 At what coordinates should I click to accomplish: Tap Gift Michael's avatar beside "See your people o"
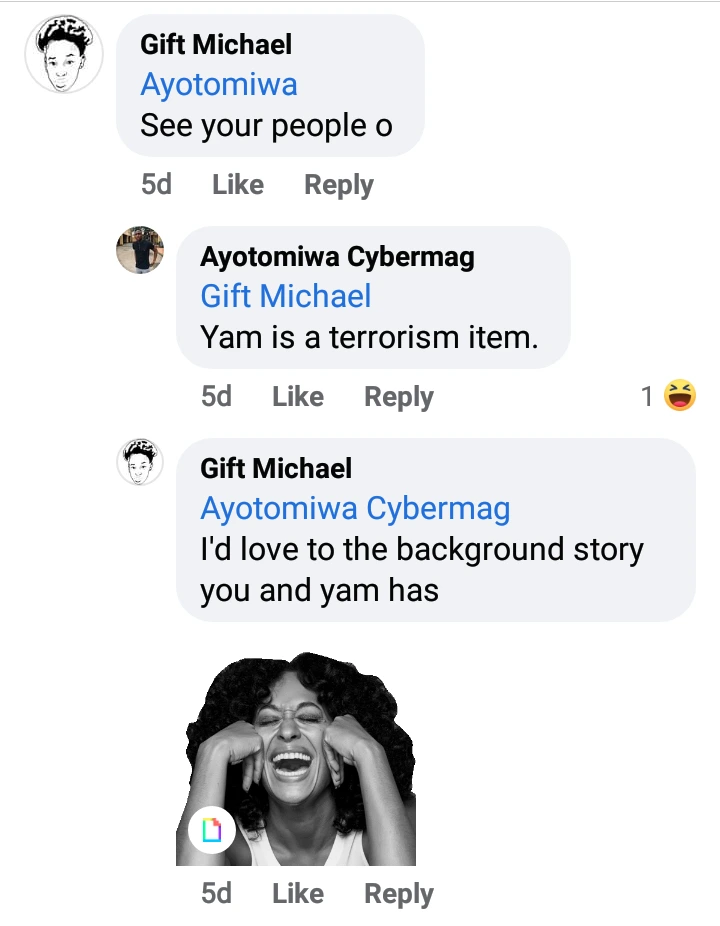63,54
